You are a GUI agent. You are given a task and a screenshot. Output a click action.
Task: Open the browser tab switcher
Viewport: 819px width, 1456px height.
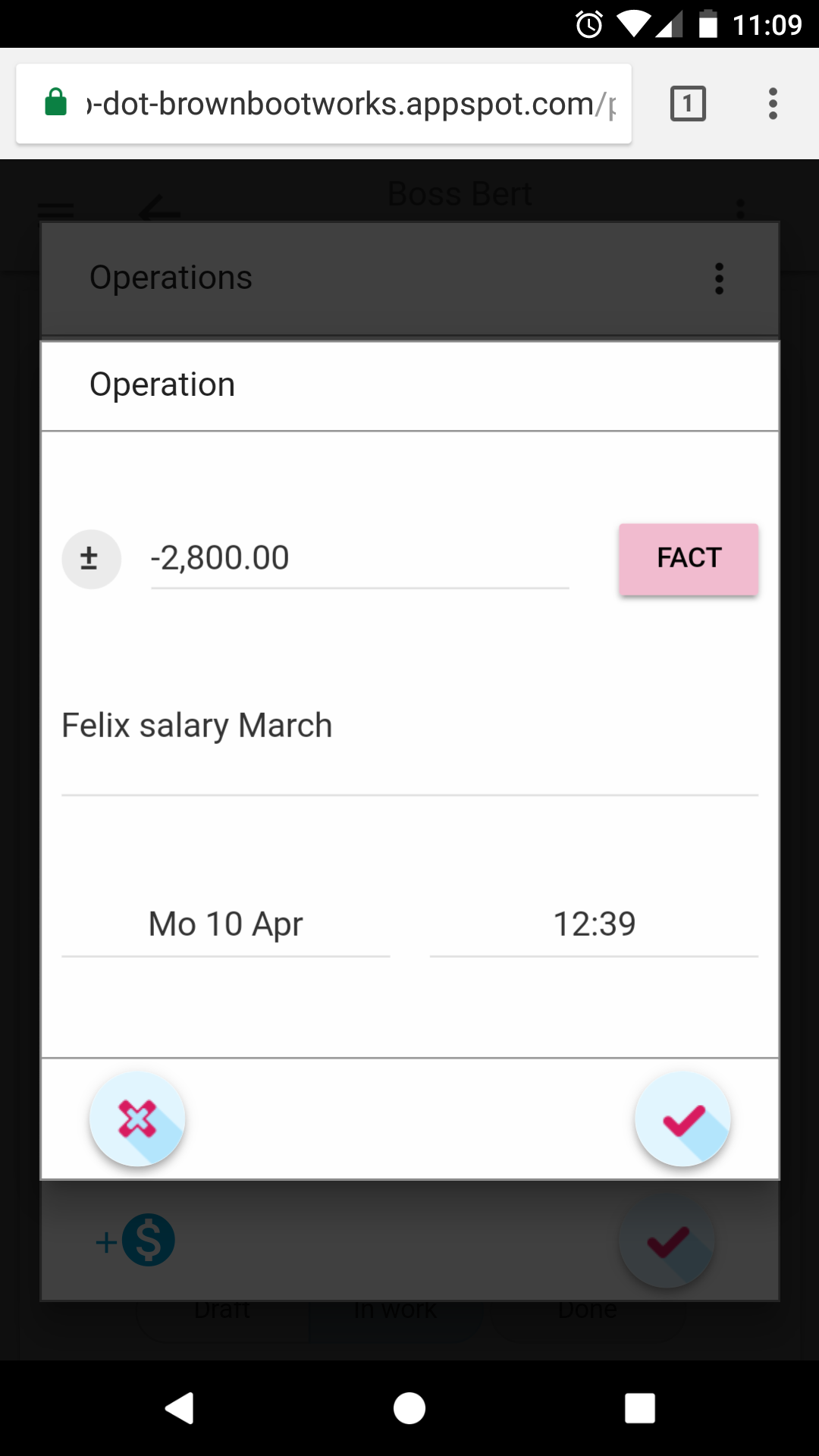pyautogui.click(x=688, y=104)
